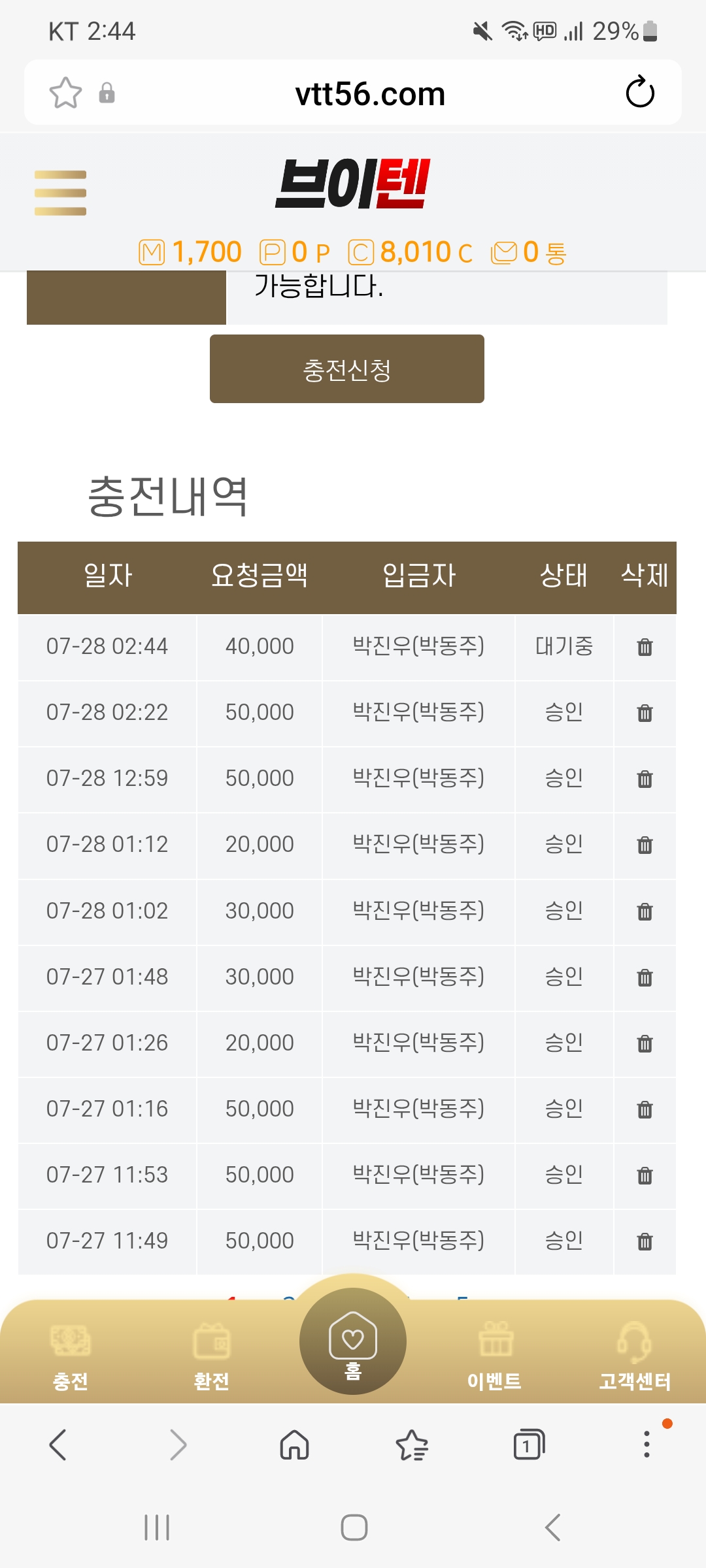Open the message inbox showing 0 통
Image resolution: width=706 pixels, height=1568 pixels.
point(529,252)
